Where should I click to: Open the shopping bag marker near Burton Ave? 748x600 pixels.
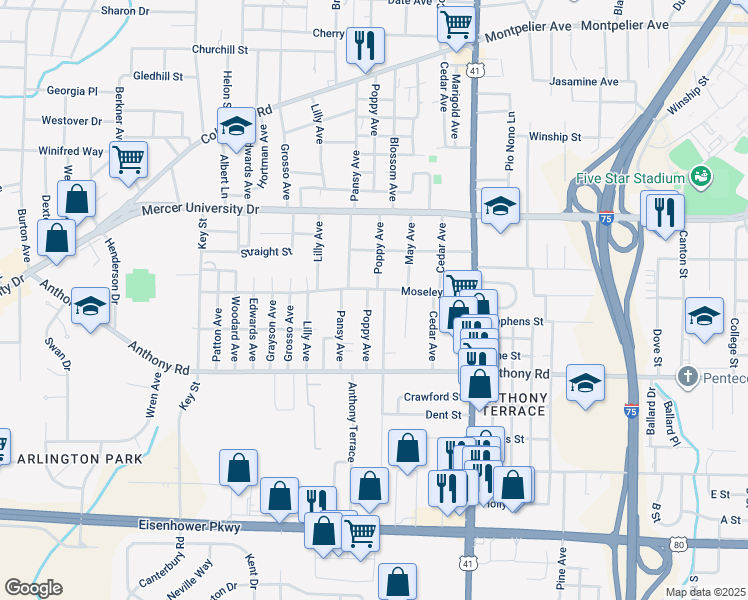point(57,239)
